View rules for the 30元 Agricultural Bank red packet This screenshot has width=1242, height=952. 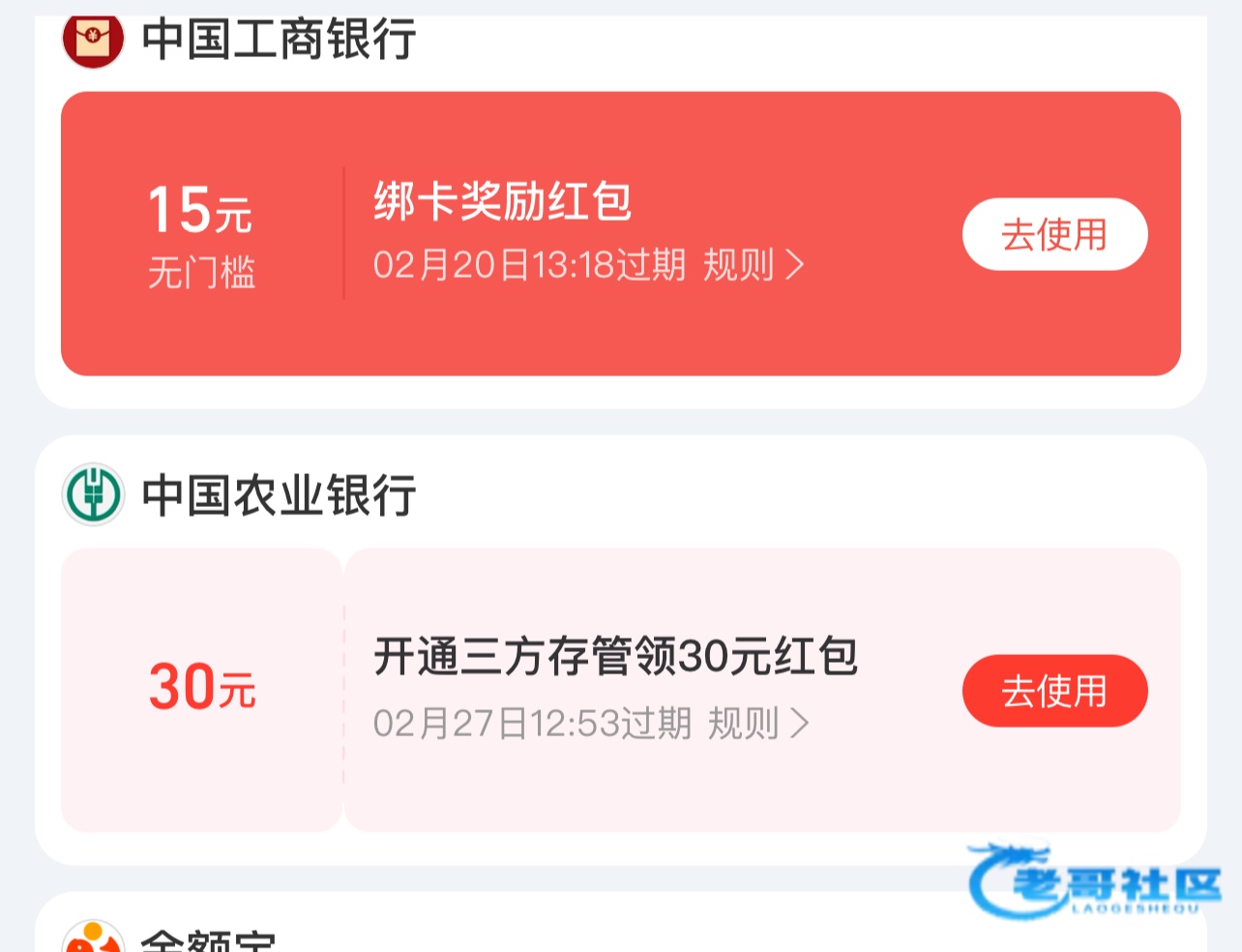click(758, 723)
